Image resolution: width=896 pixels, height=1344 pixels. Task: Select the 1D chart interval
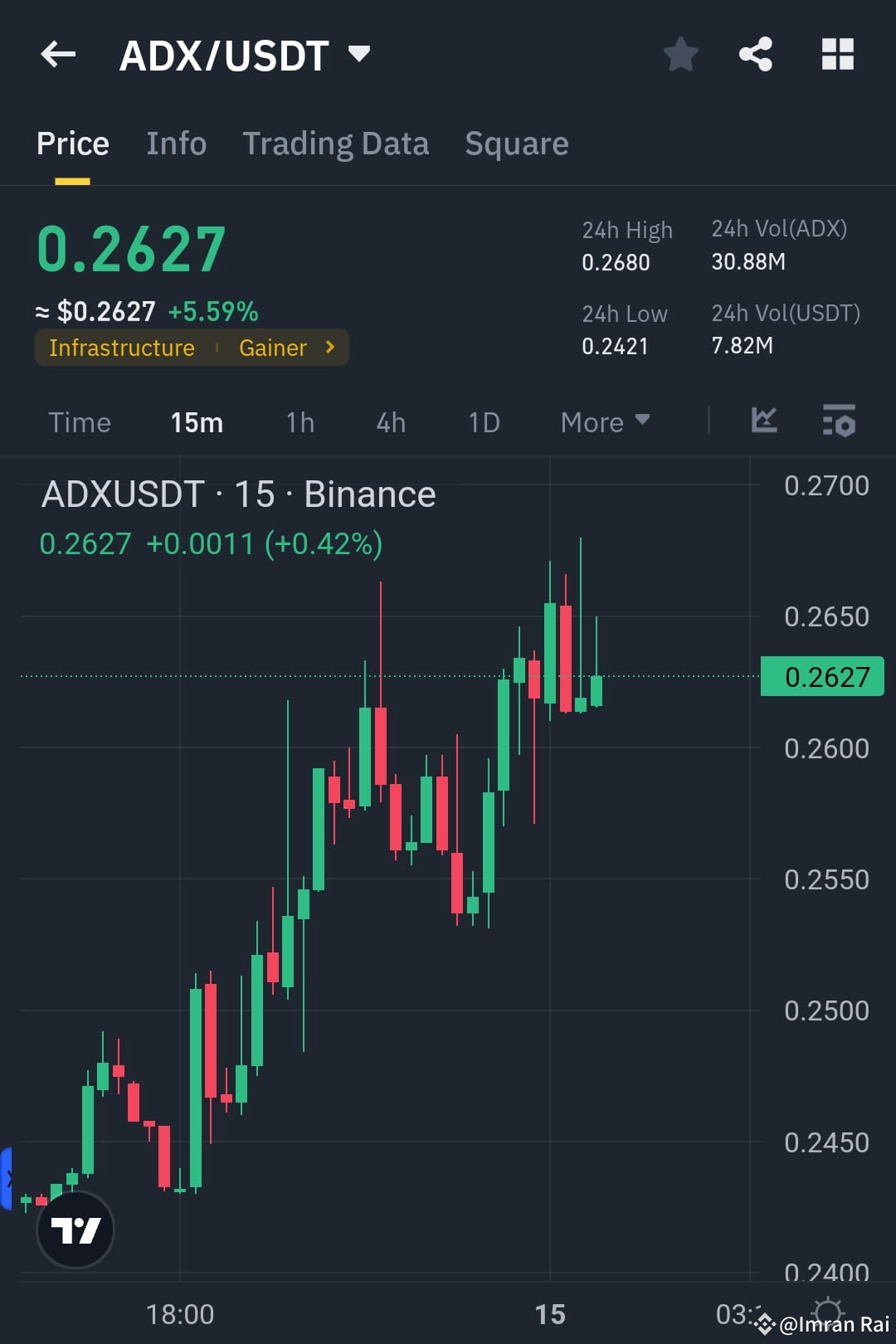pyautogui.click(x=484, y=421)
